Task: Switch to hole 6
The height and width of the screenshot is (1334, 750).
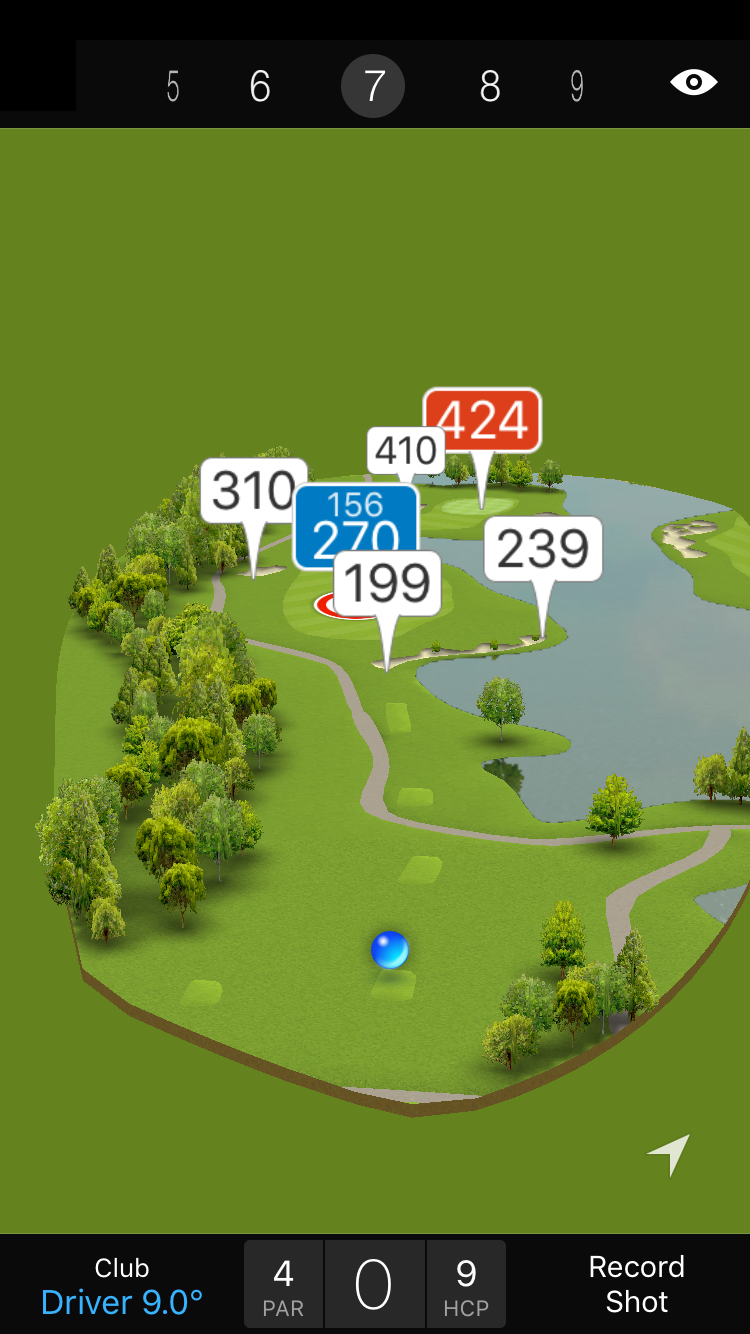Action: pyautogui.click(x=260, y=87)
